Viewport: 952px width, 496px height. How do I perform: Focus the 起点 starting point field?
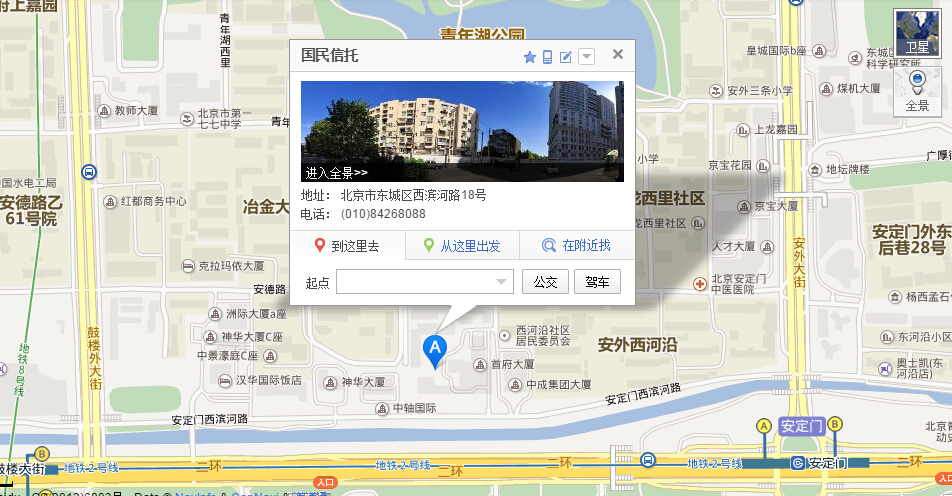[x=418, y=282]
